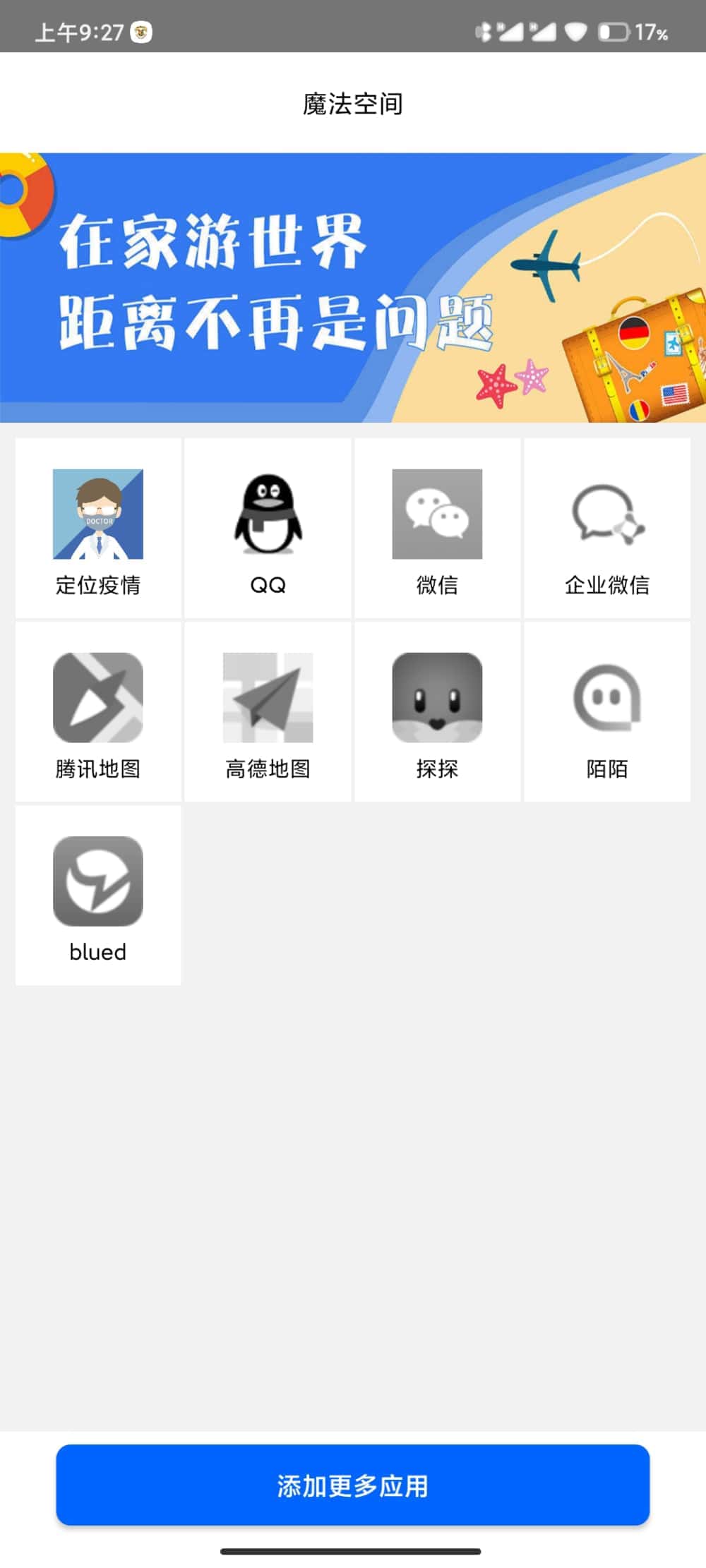Launch the 高德地图 app tile
The width and height of the screenshot is (706, 1568).
pyautogui.click(x=268, y=711)
